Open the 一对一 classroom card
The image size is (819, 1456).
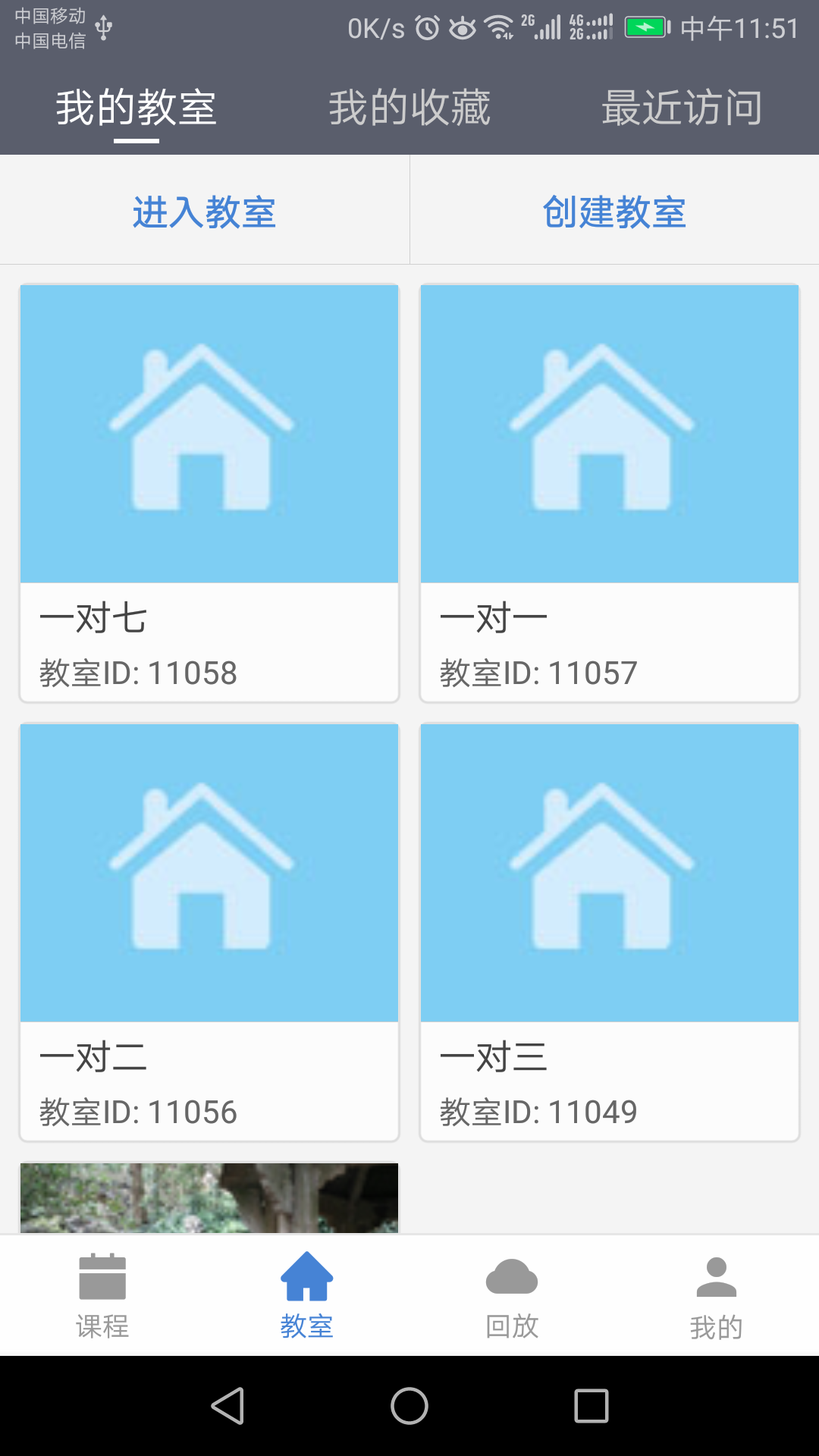pyautogui.click(x=610, y=493)
